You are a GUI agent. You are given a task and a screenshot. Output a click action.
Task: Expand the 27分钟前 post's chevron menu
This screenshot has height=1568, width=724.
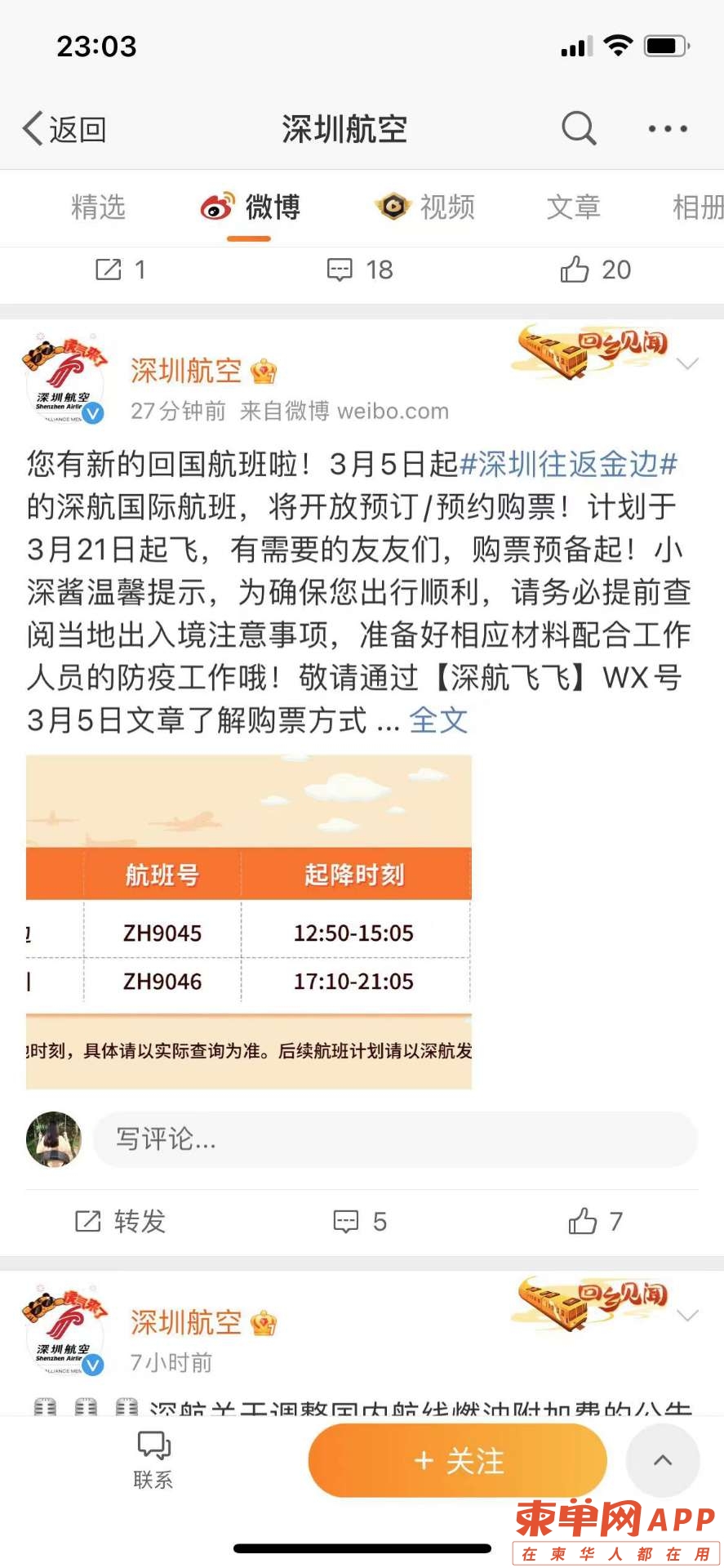point(687,364)
